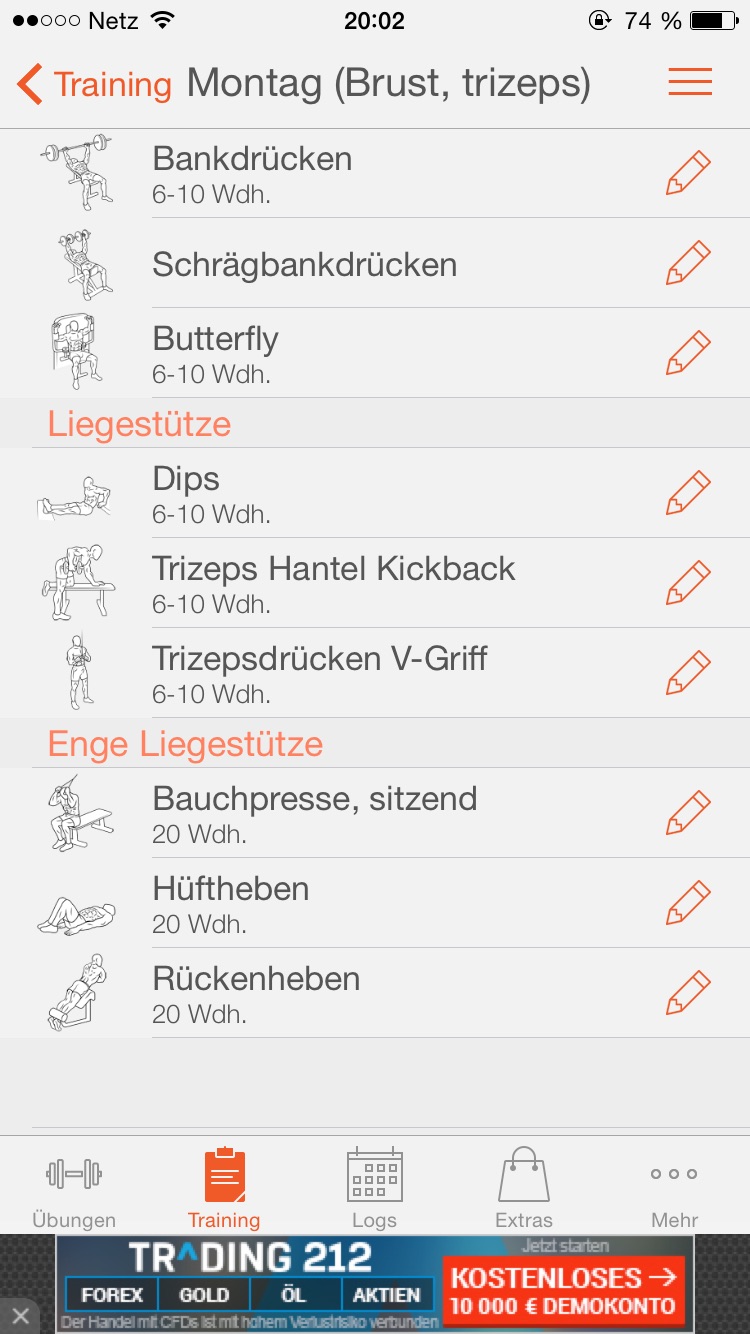Edit the Dips exercise

point(688,494)
